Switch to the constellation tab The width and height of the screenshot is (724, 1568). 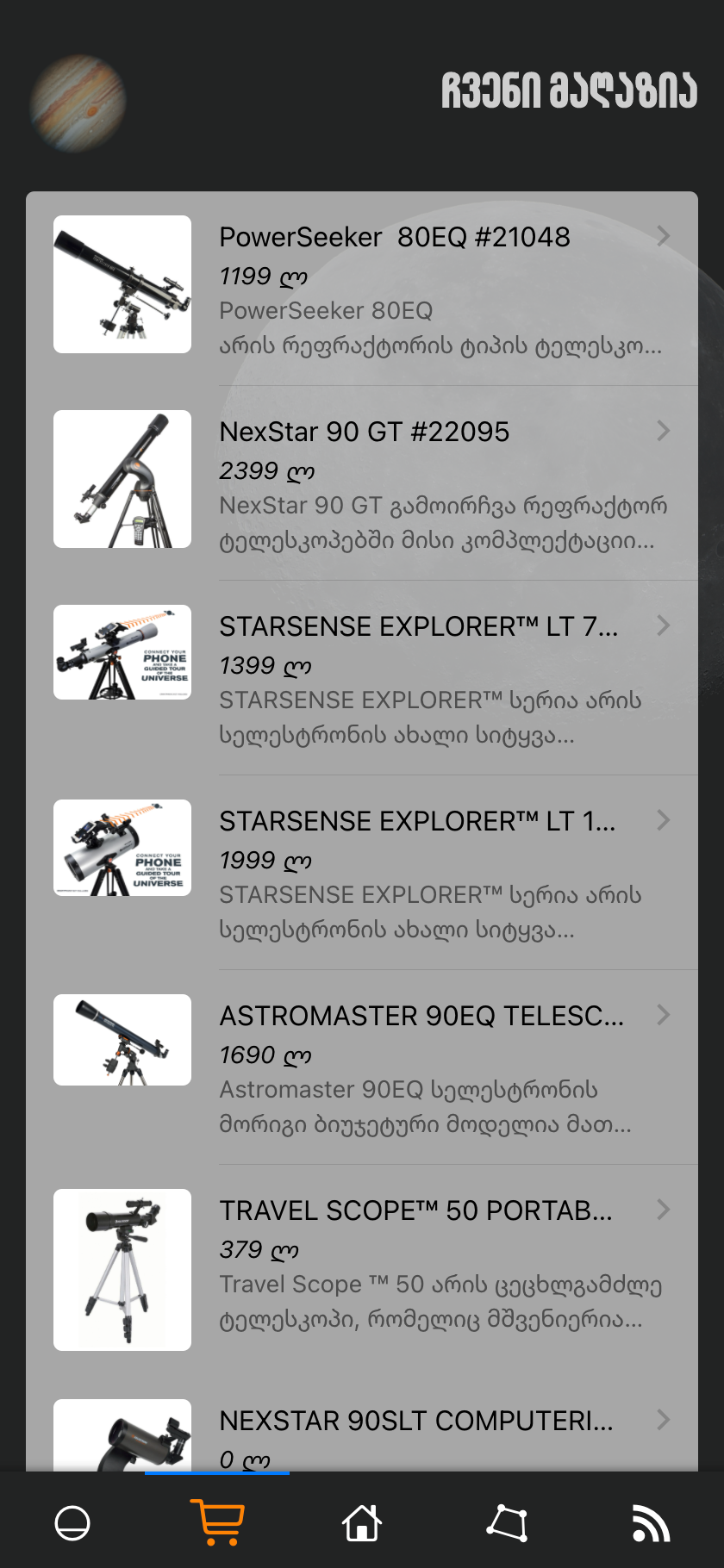[x=507, y=1522]
